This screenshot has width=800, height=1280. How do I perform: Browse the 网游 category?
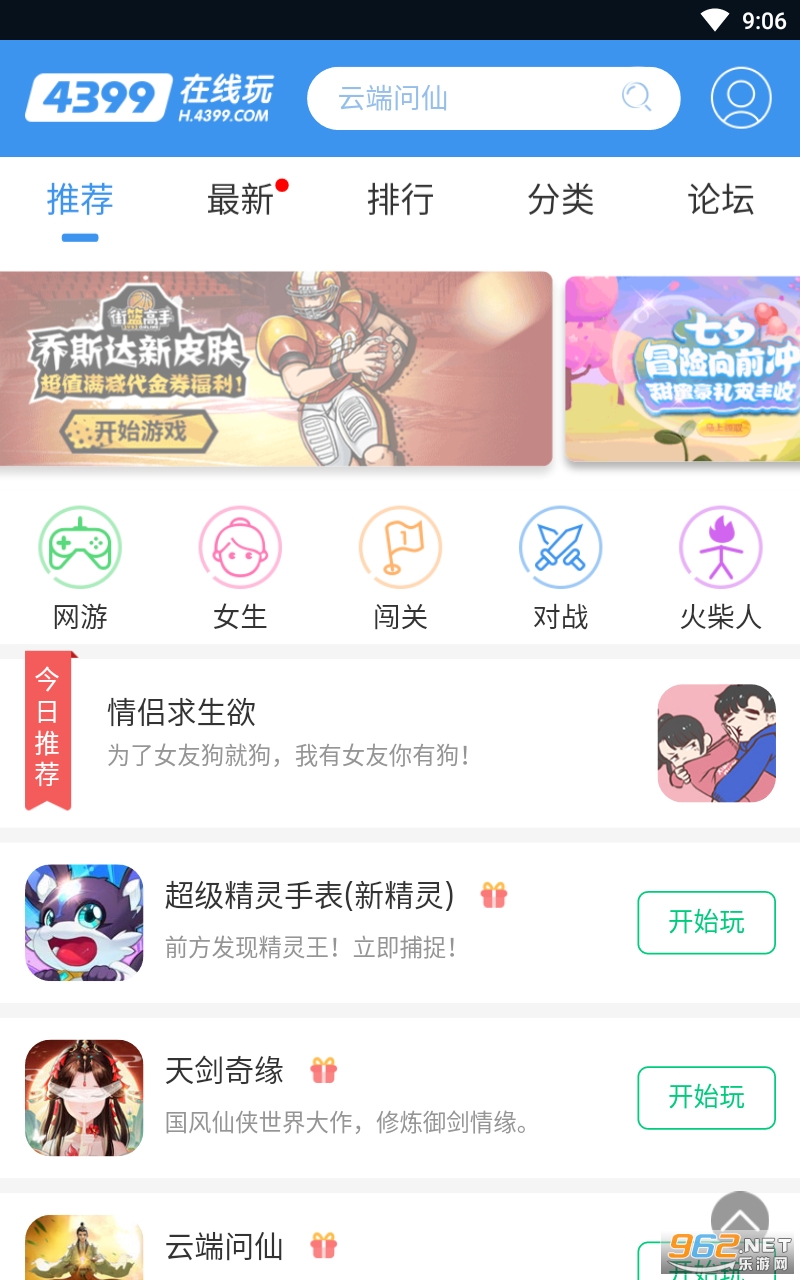point(80,568)
